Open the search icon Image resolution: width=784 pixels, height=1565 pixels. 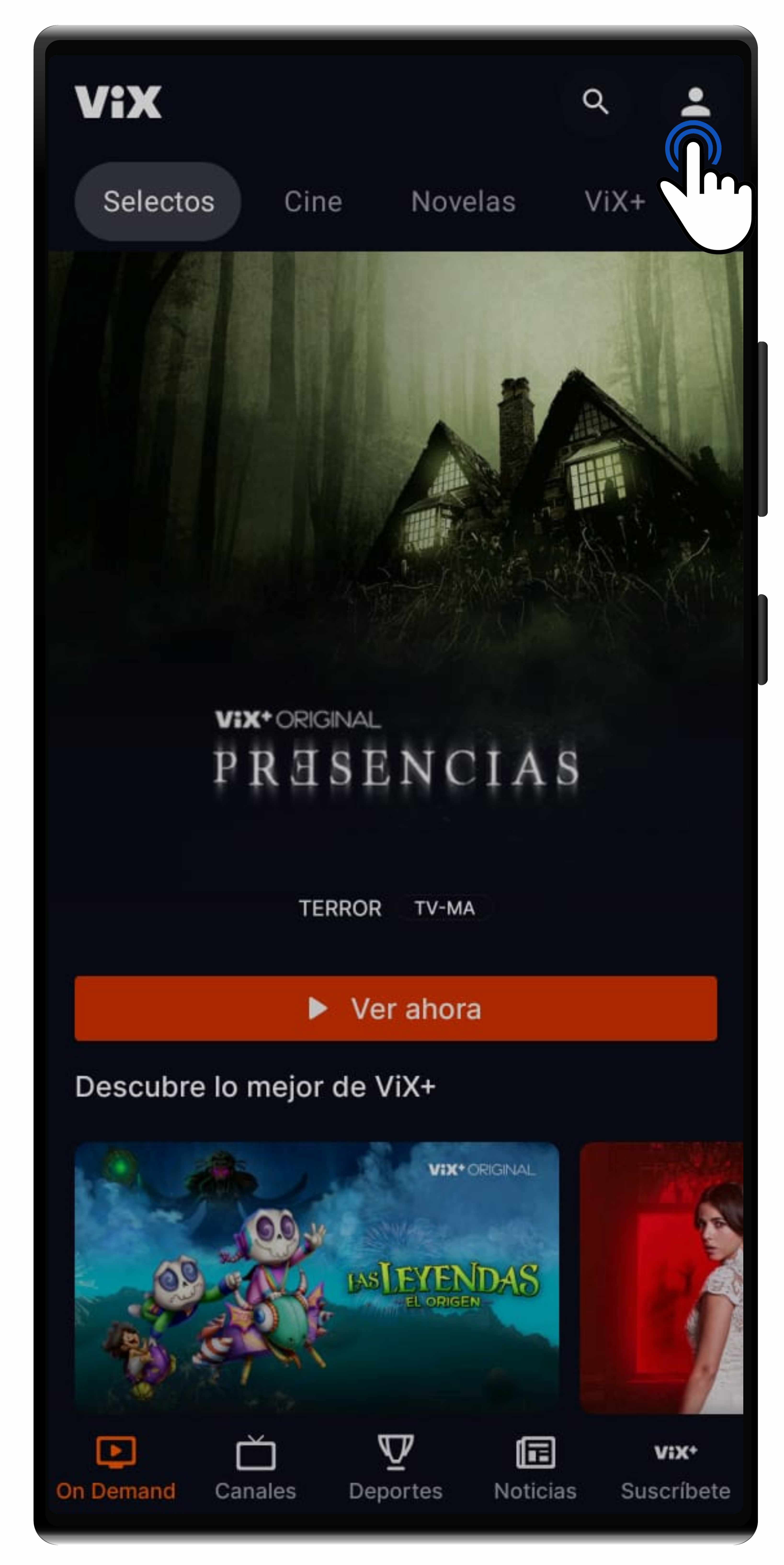coord(596,102)
